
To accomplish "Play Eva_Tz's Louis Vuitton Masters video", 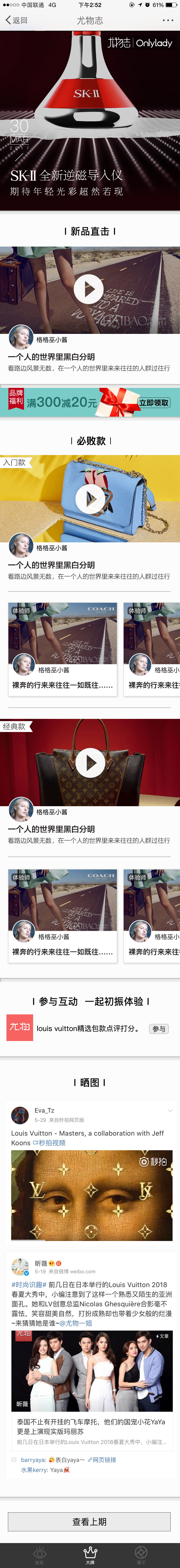I will (x=91, y=1195).
